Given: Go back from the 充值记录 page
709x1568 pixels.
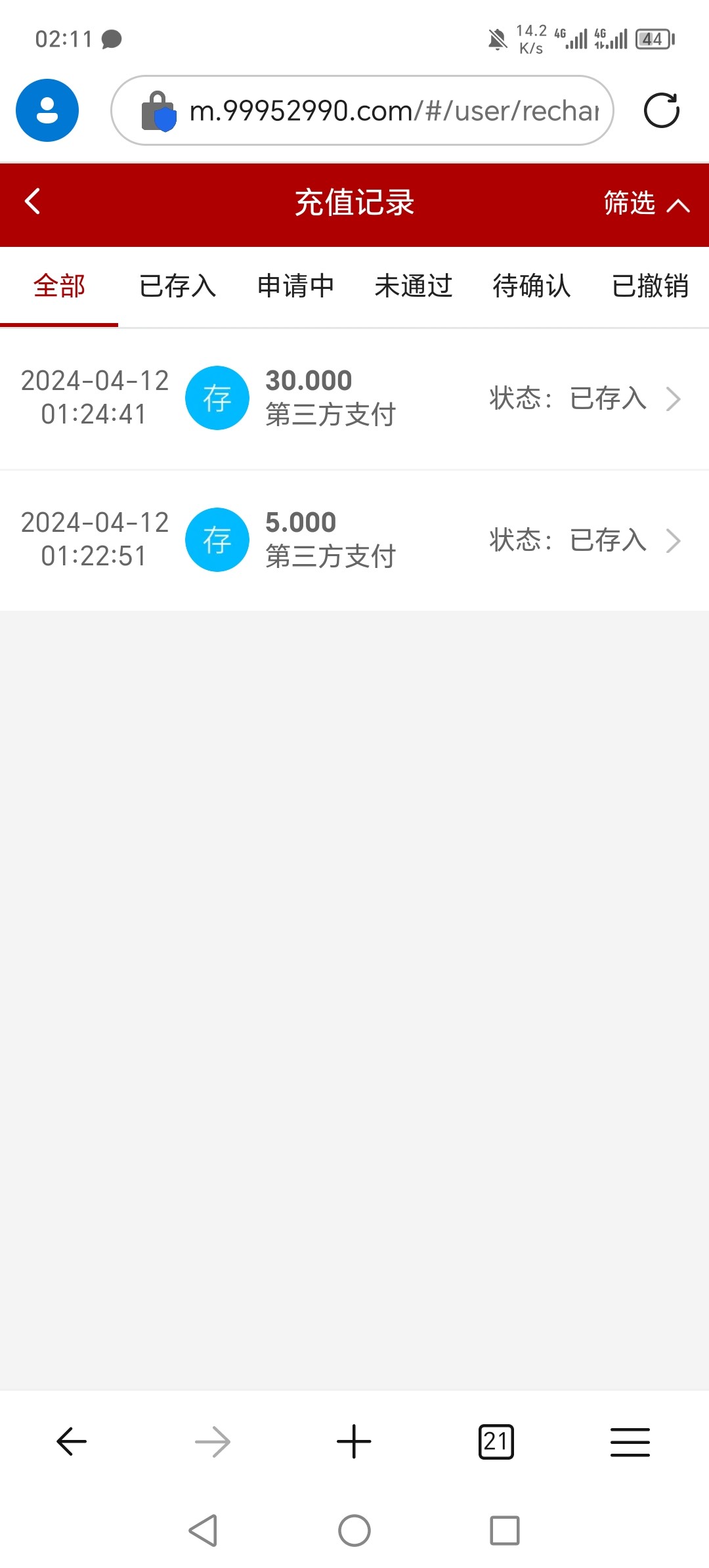Looking at the screenshot, I should point(33,202).
